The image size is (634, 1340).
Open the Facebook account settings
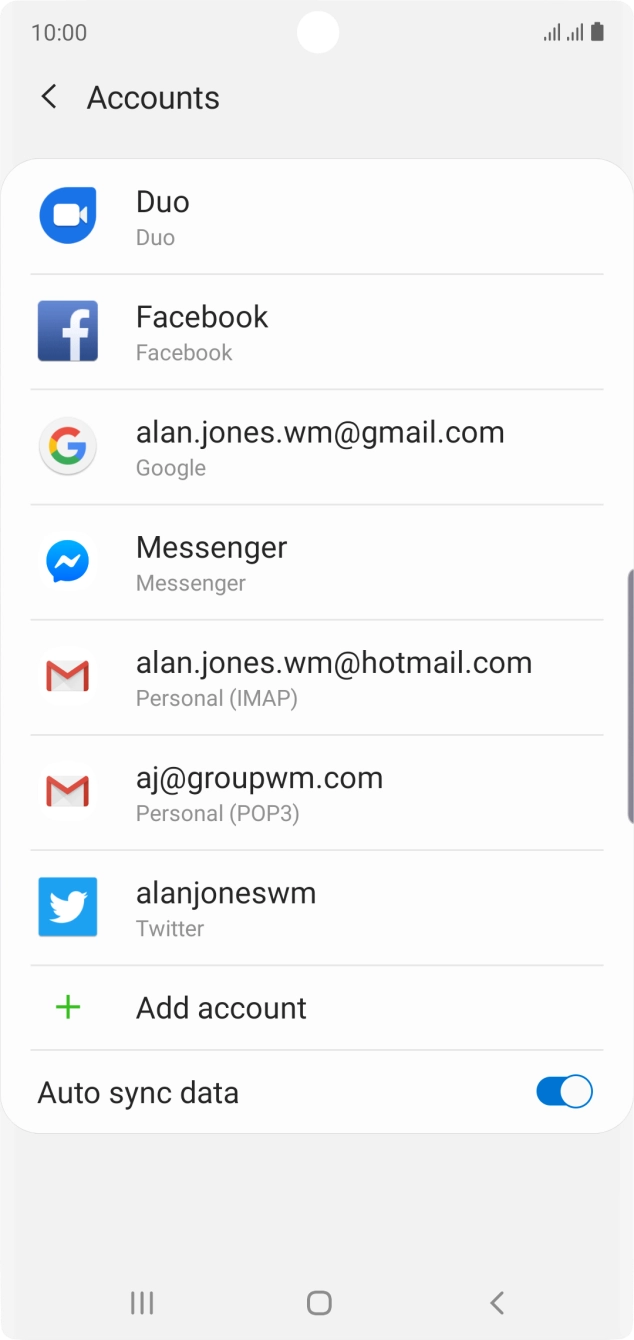(x=316, y=332)
